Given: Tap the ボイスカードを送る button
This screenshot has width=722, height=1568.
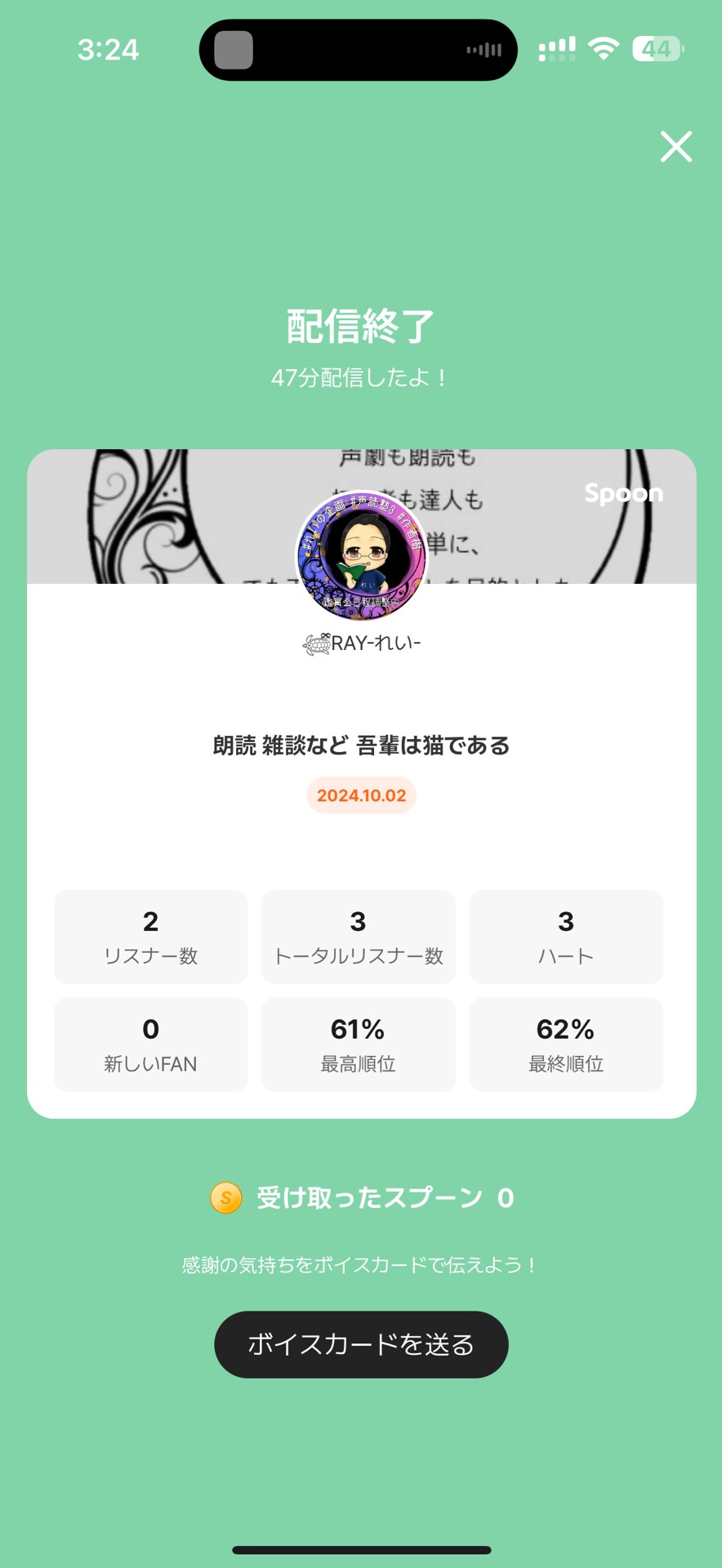Looking at the screenshot, I should coord(361,1344).
